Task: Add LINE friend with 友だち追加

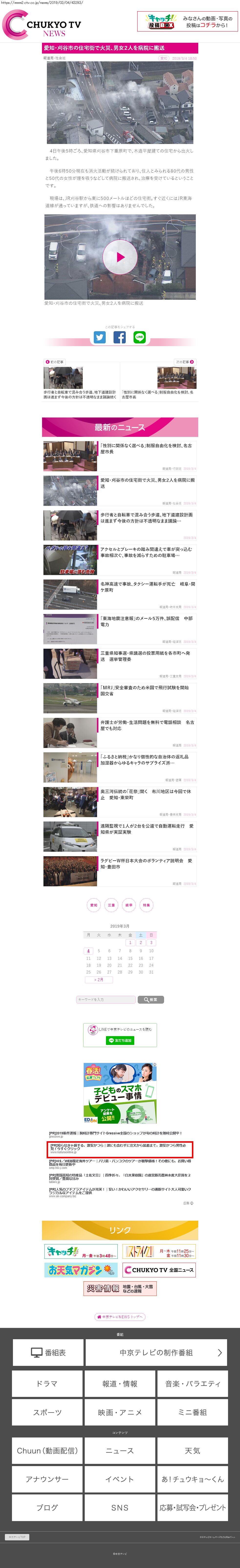Action: (120, 1040)
